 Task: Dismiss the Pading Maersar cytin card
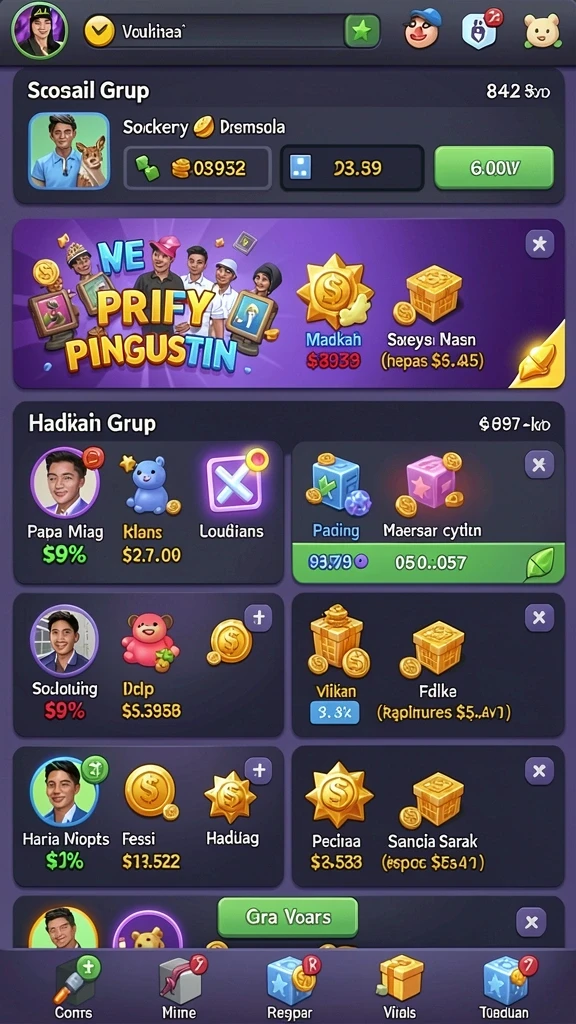click(x=539, y=464)
